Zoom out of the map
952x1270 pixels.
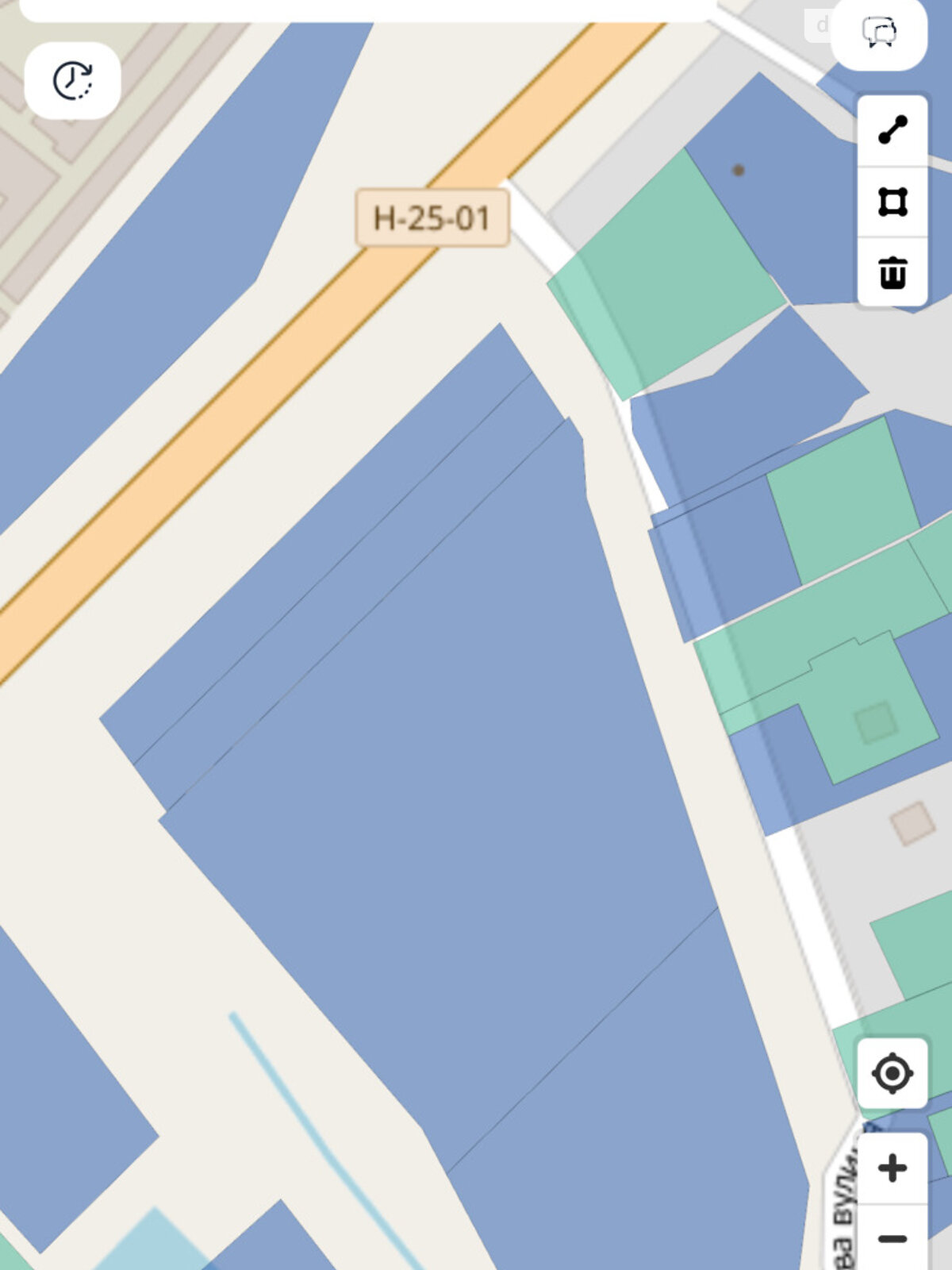892,1238
